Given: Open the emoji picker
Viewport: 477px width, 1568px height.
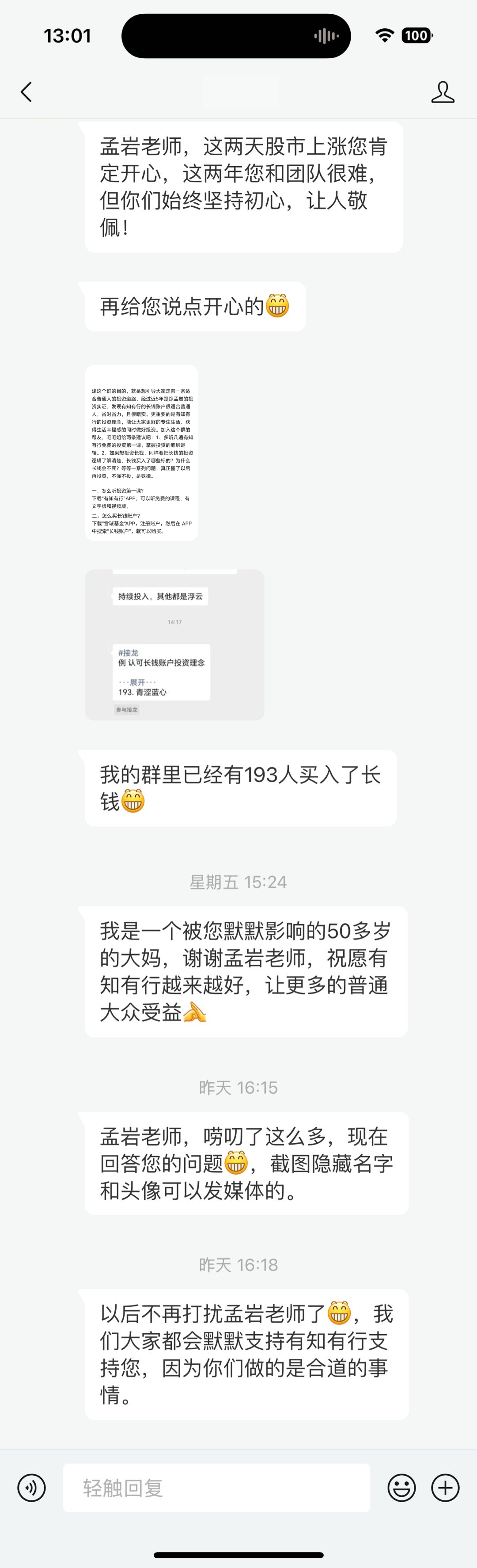Looking at the screenshot, I should pyautogui.click(x=401, y=1488).
